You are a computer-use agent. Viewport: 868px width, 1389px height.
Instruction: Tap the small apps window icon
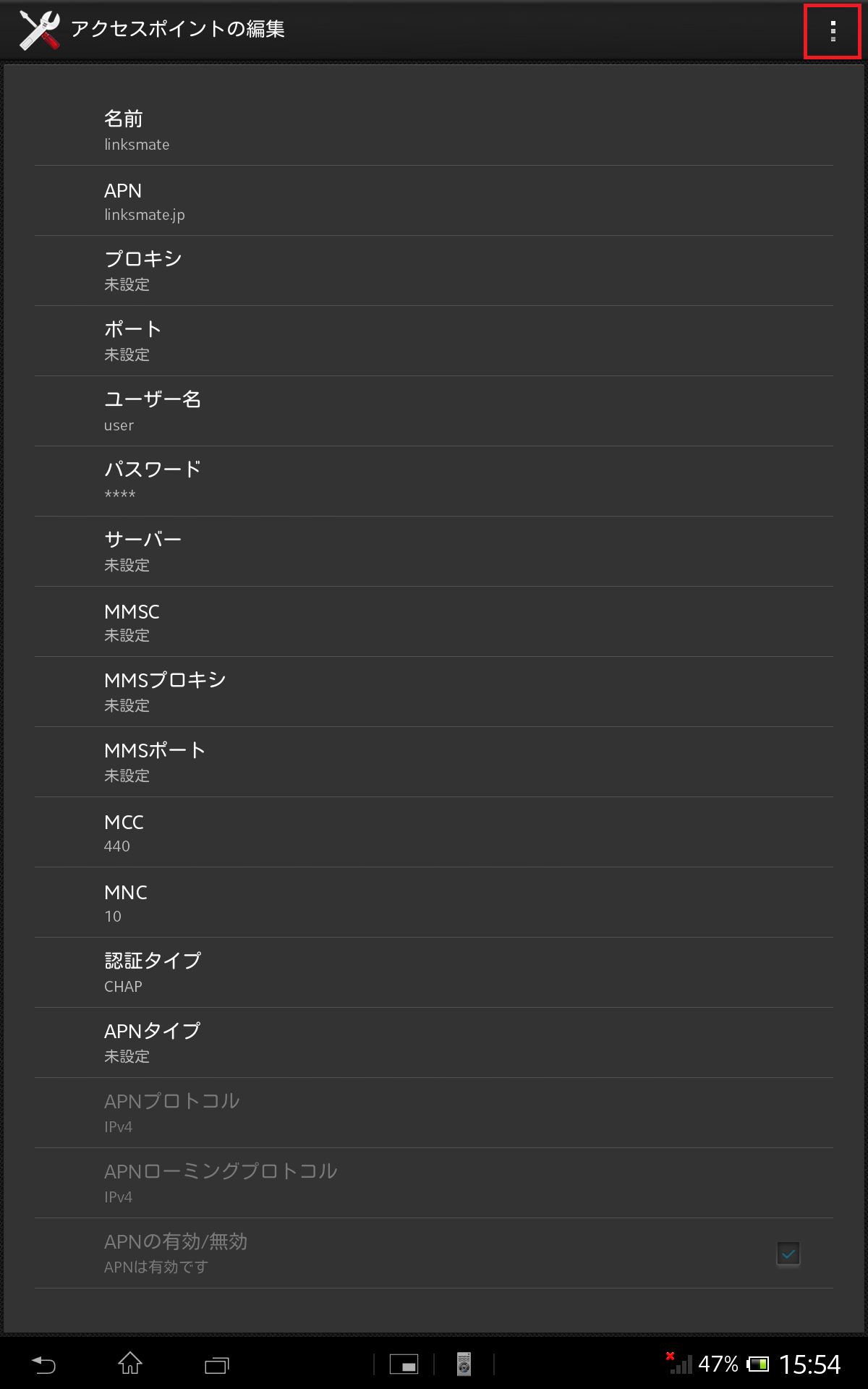(x=405, y=1363)
